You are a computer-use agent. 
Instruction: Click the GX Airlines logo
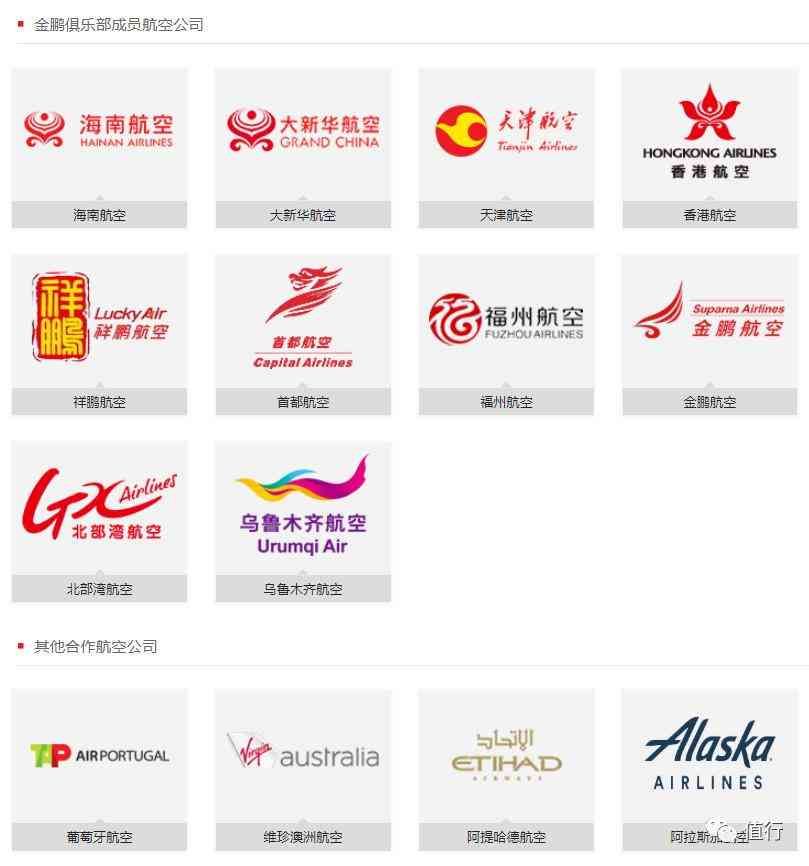(98, 505)
